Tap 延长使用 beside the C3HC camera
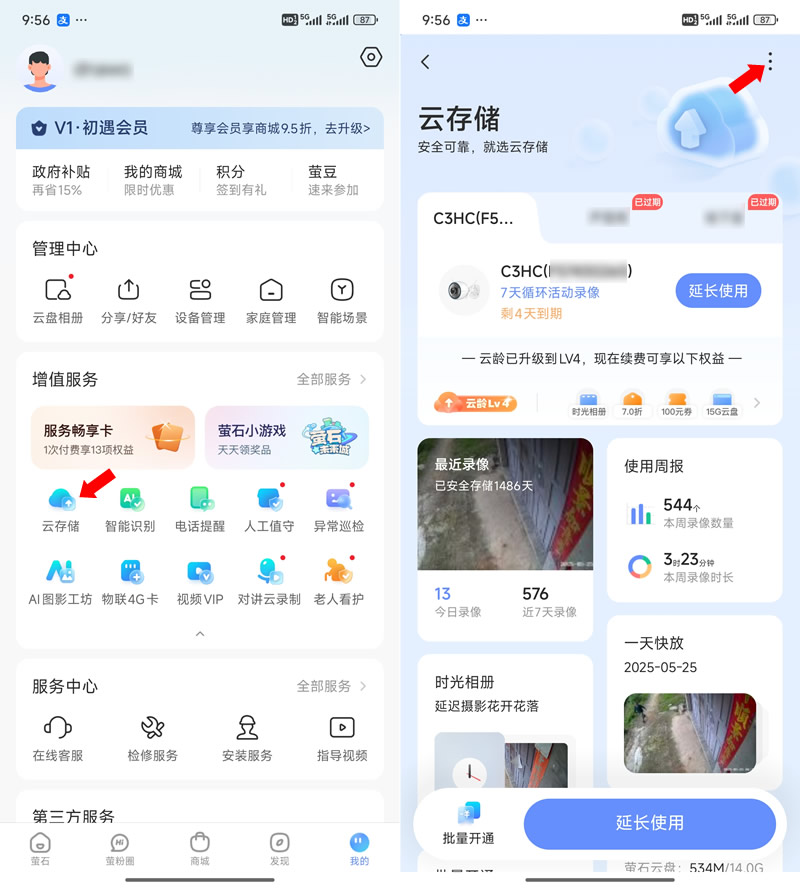 coord(718,291)
